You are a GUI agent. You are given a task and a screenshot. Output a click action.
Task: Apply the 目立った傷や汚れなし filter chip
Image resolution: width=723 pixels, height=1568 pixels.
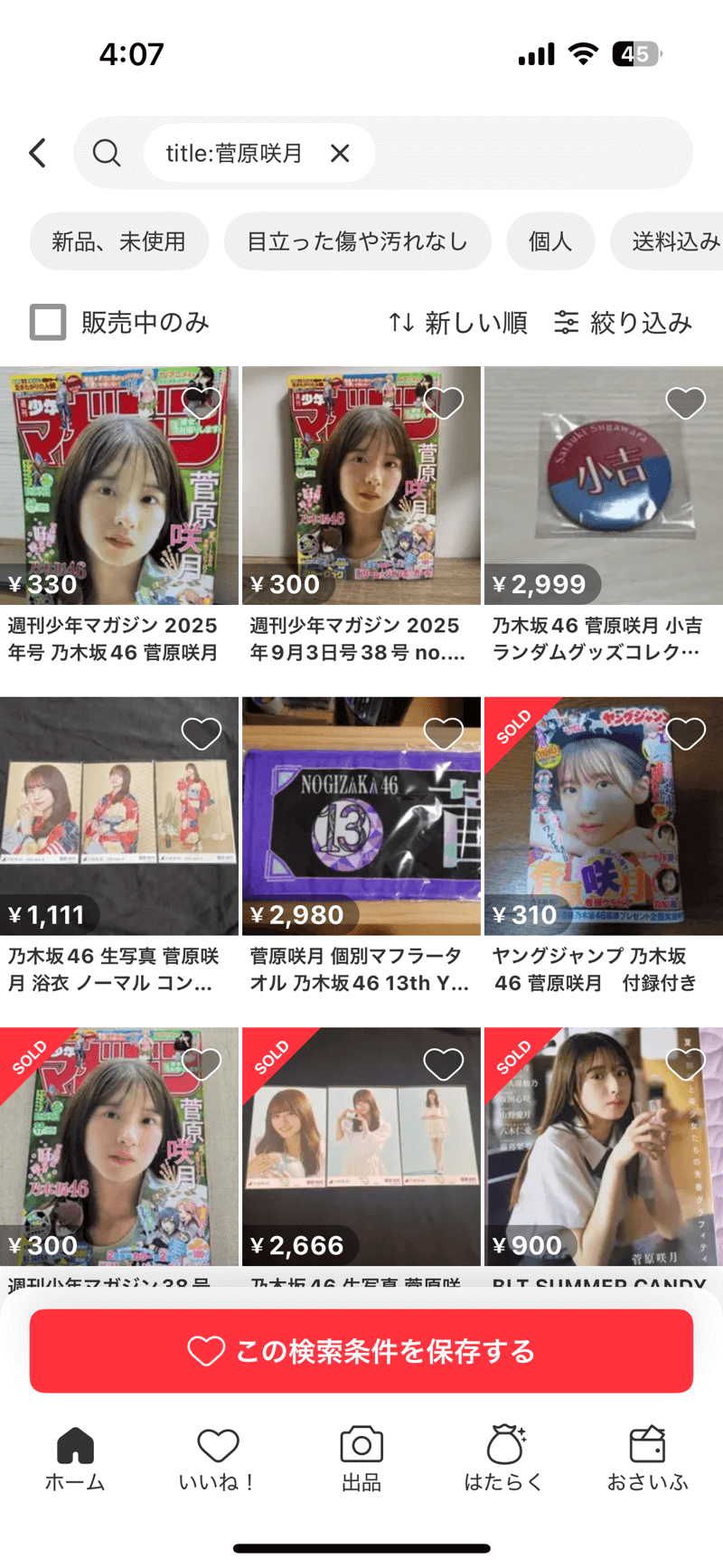[x=357, y=241]
